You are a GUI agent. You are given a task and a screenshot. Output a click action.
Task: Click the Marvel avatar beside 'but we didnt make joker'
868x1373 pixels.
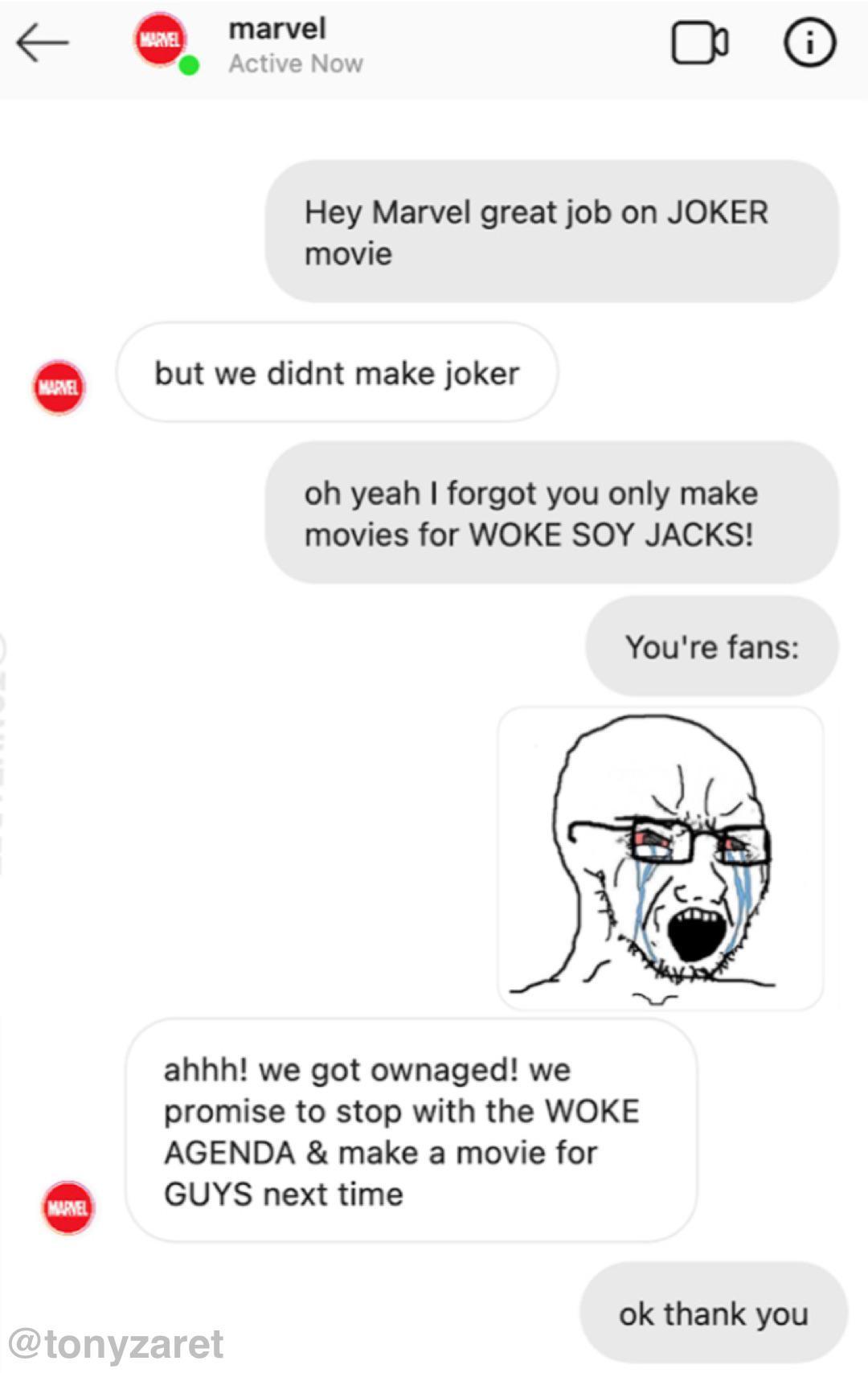click(57, 388)
